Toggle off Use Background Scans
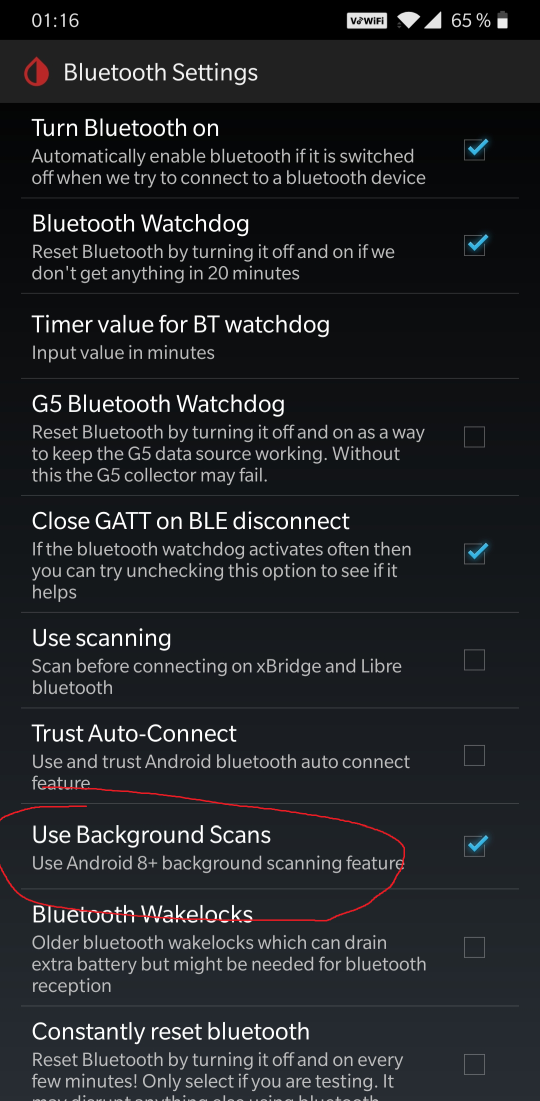The width and height of the screenshot is (540, 1101). click(475, 846)
